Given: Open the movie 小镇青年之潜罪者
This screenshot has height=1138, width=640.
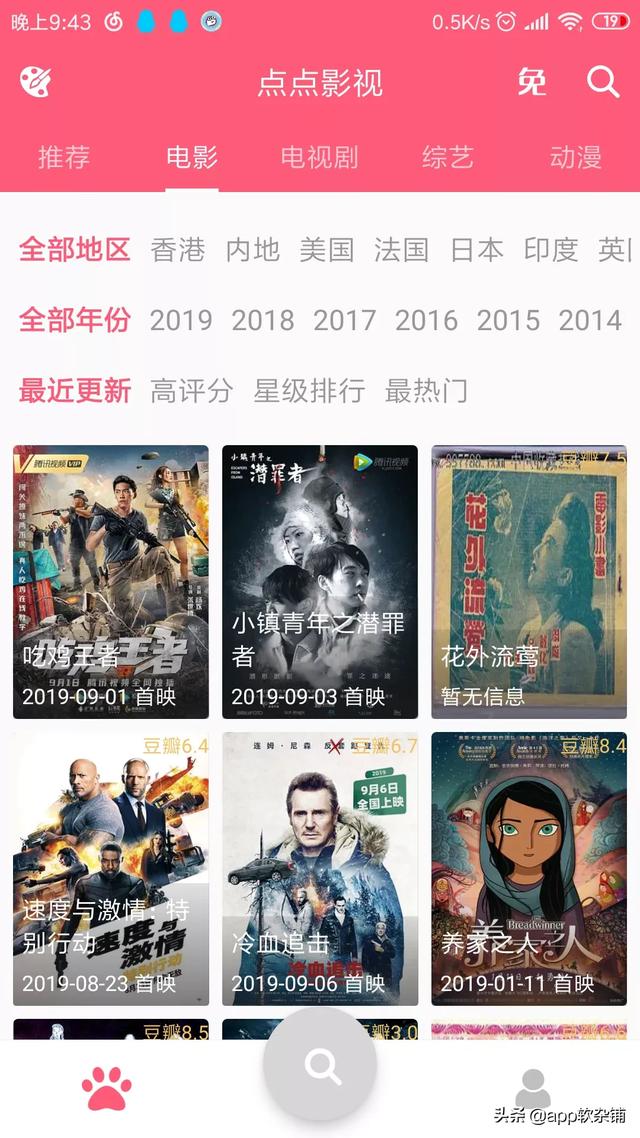Looking at the screenshot, I should click(320, 582).
